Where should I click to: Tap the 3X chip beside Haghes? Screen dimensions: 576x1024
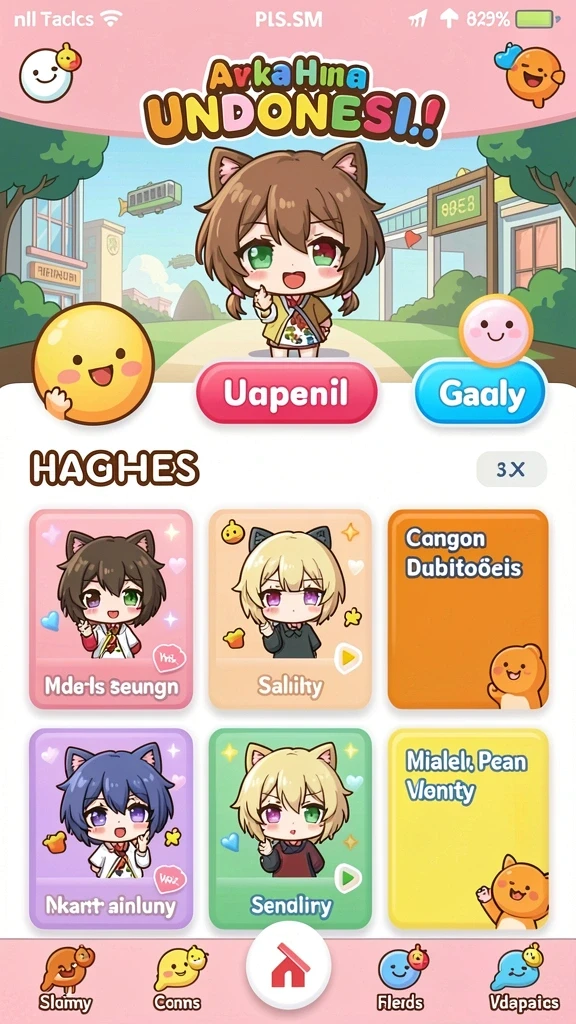point(511,469)
